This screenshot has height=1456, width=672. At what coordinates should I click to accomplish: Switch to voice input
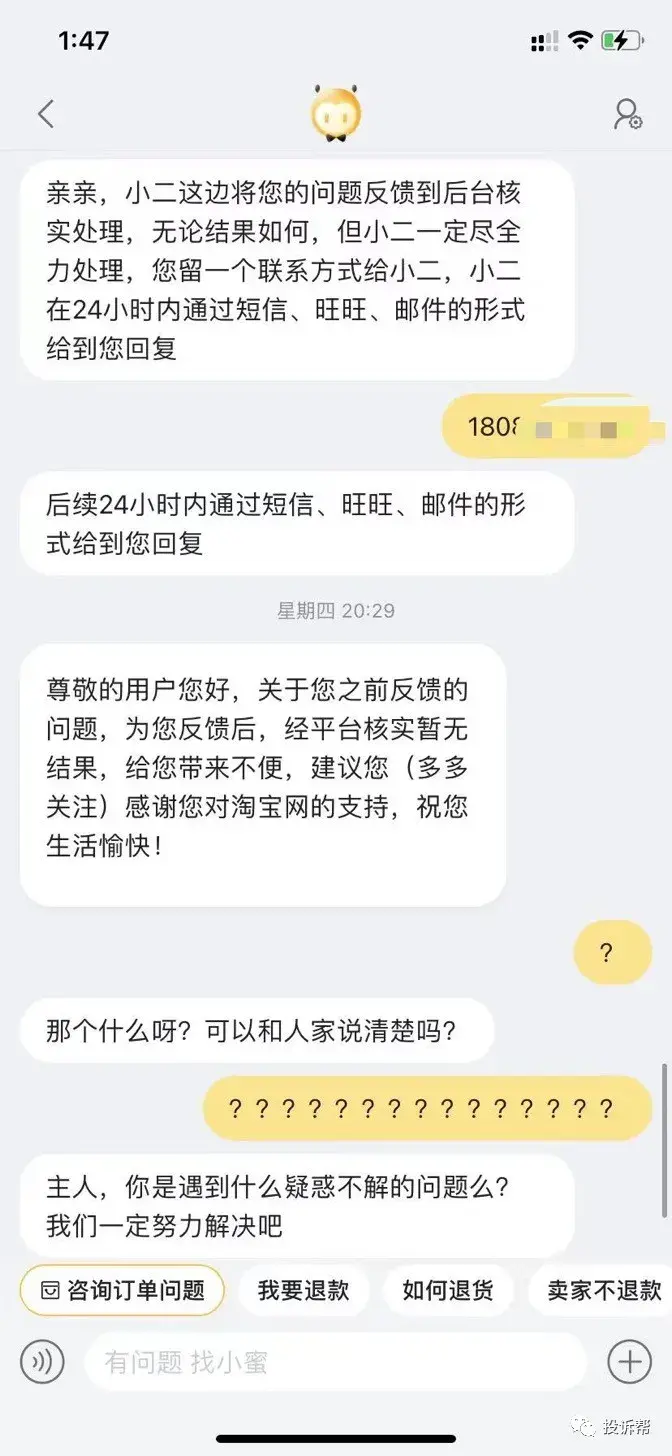[43, 1362]
